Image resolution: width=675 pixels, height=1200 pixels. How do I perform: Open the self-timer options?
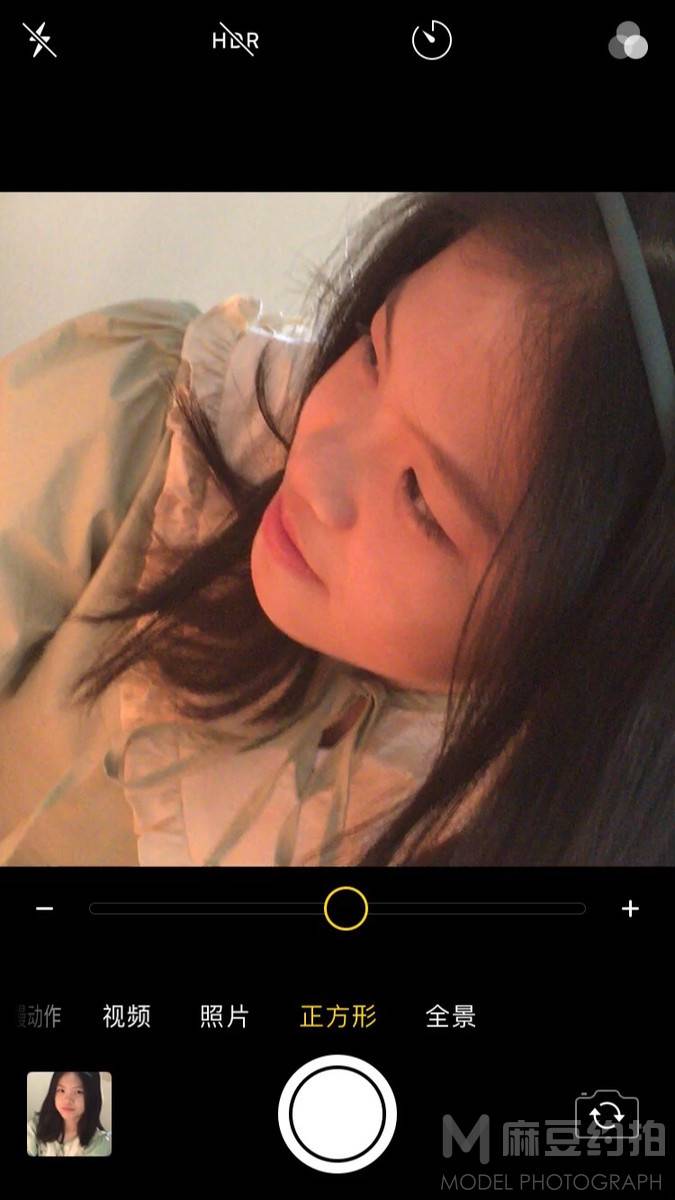click(432, 41)
